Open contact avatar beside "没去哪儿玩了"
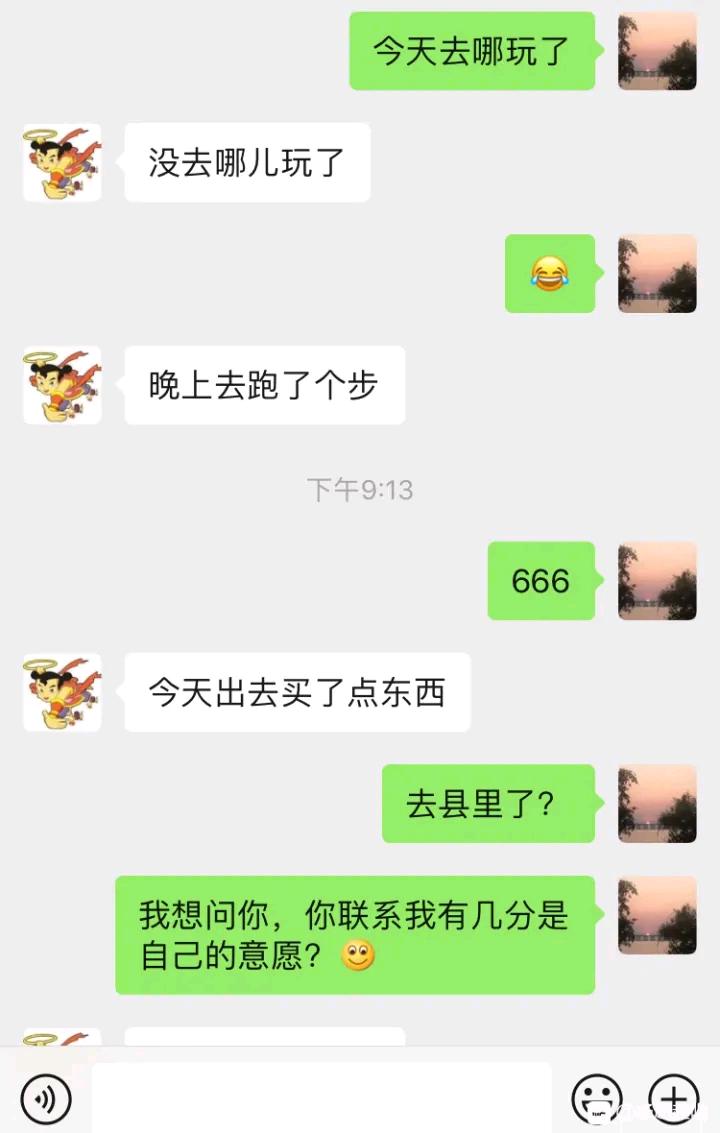Viewport: 720px width, 1133px height. [x=62, y=162]
